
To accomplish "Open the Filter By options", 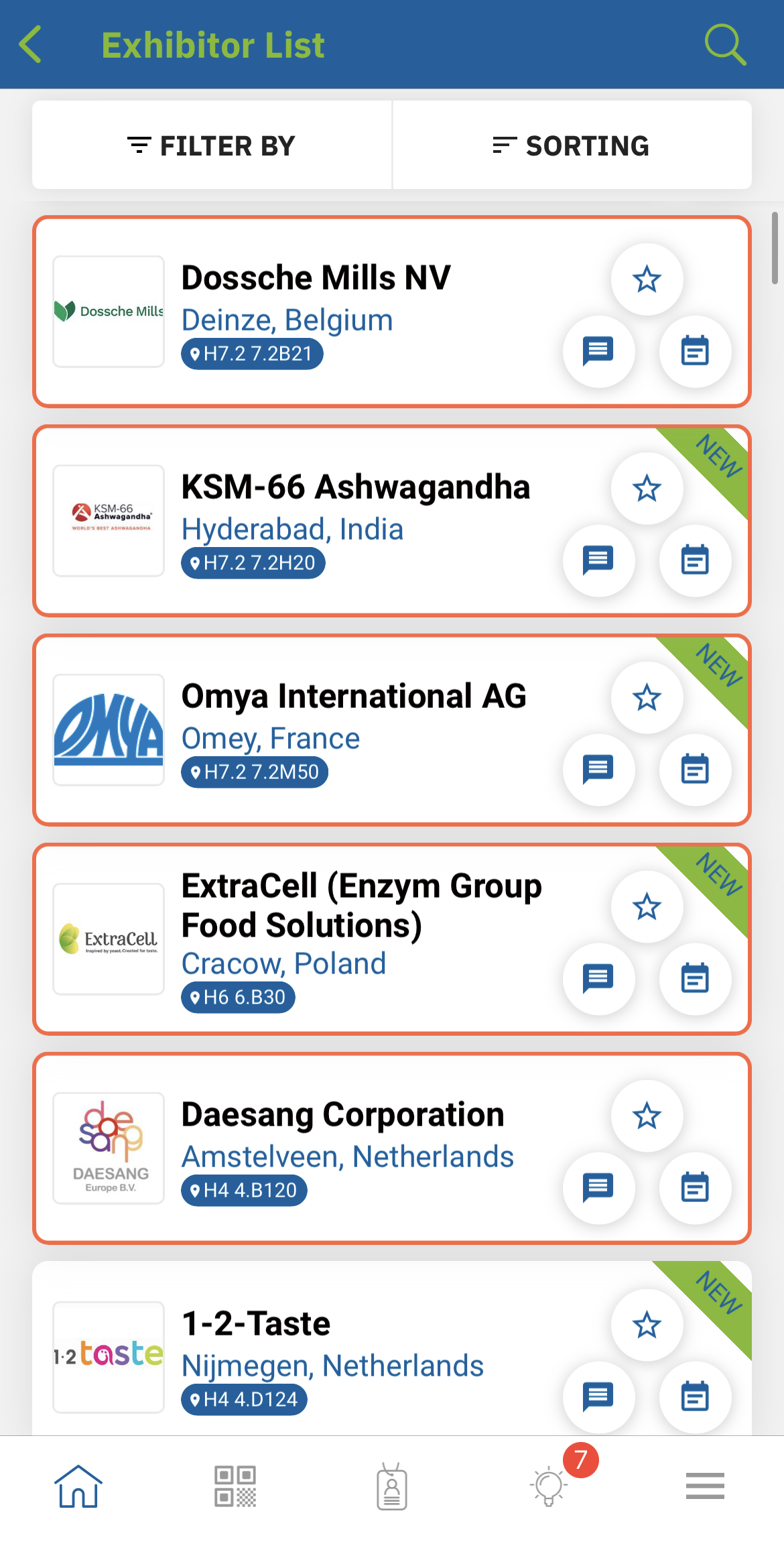I will [212, 145].
